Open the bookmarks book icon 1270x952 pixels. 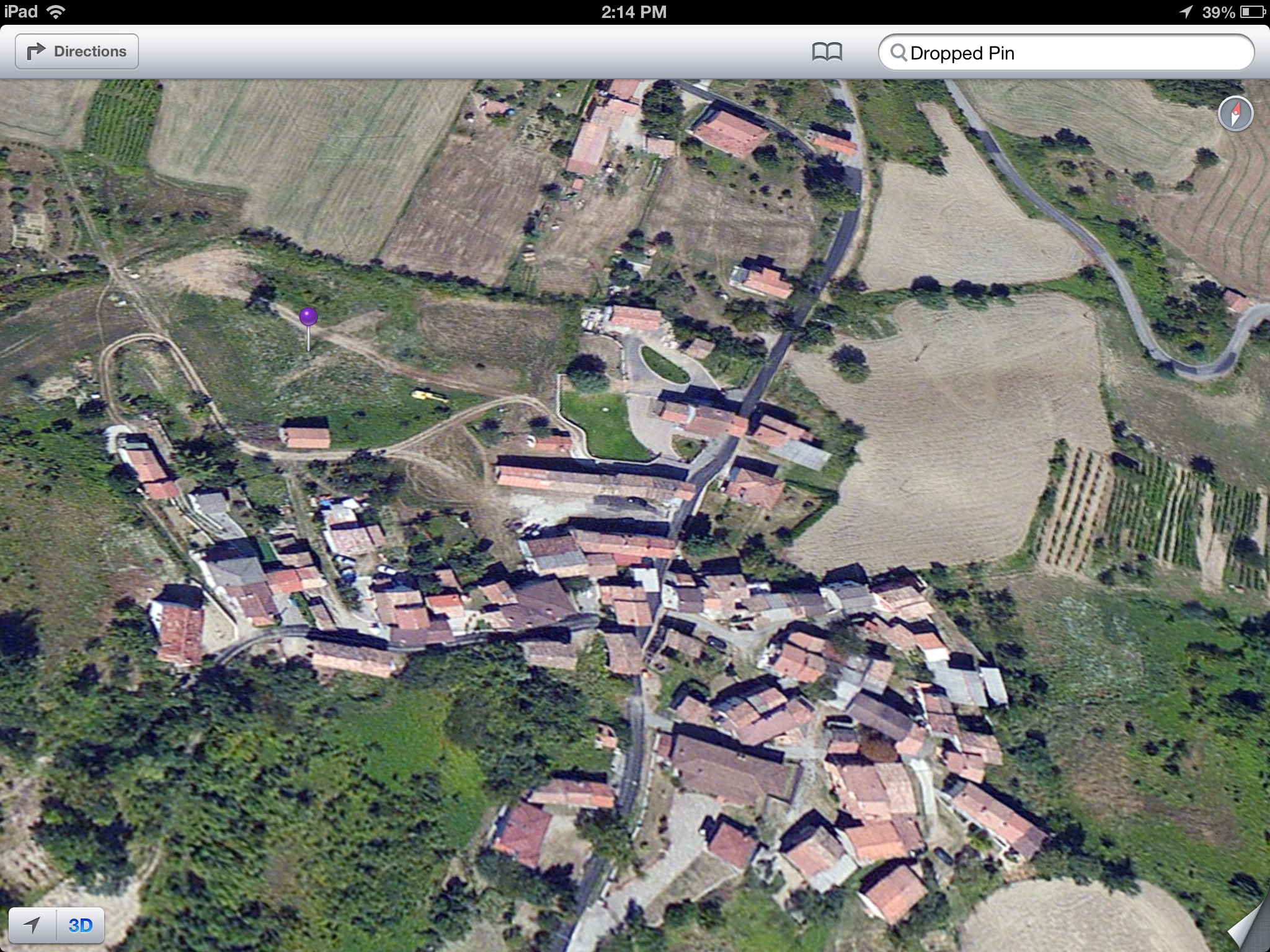(827, 52)
